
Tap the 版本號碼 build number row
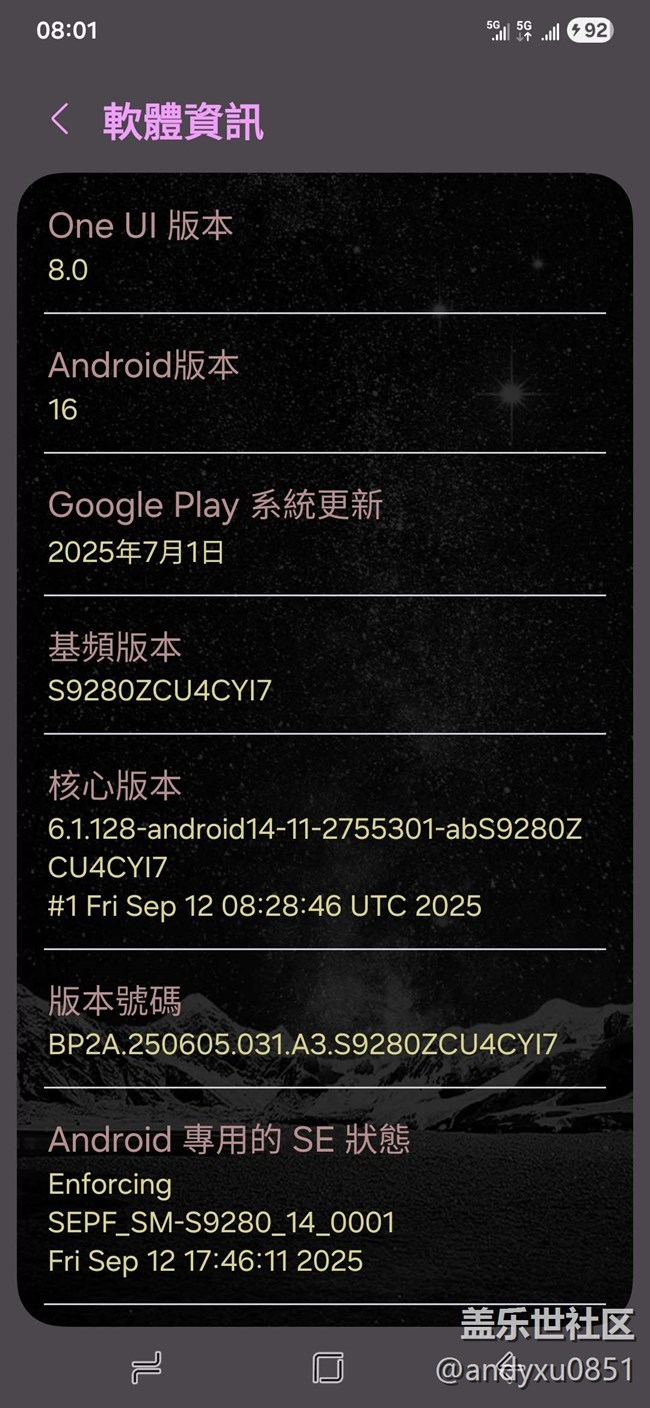click(325, 1020)
